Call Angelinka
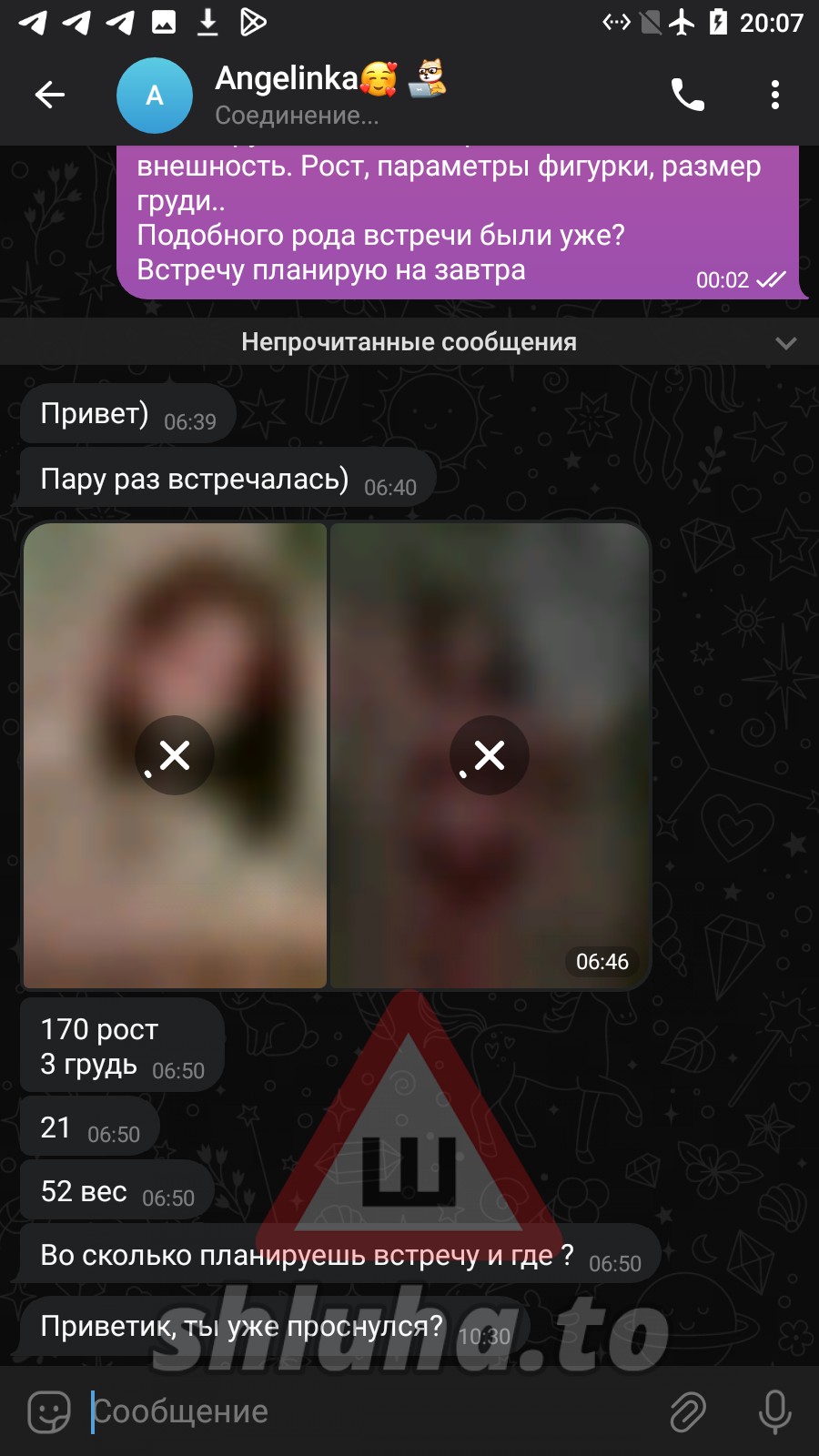The height and width of the screenshot is (1456, 819). pyautogui.click(x=687, y=95)
